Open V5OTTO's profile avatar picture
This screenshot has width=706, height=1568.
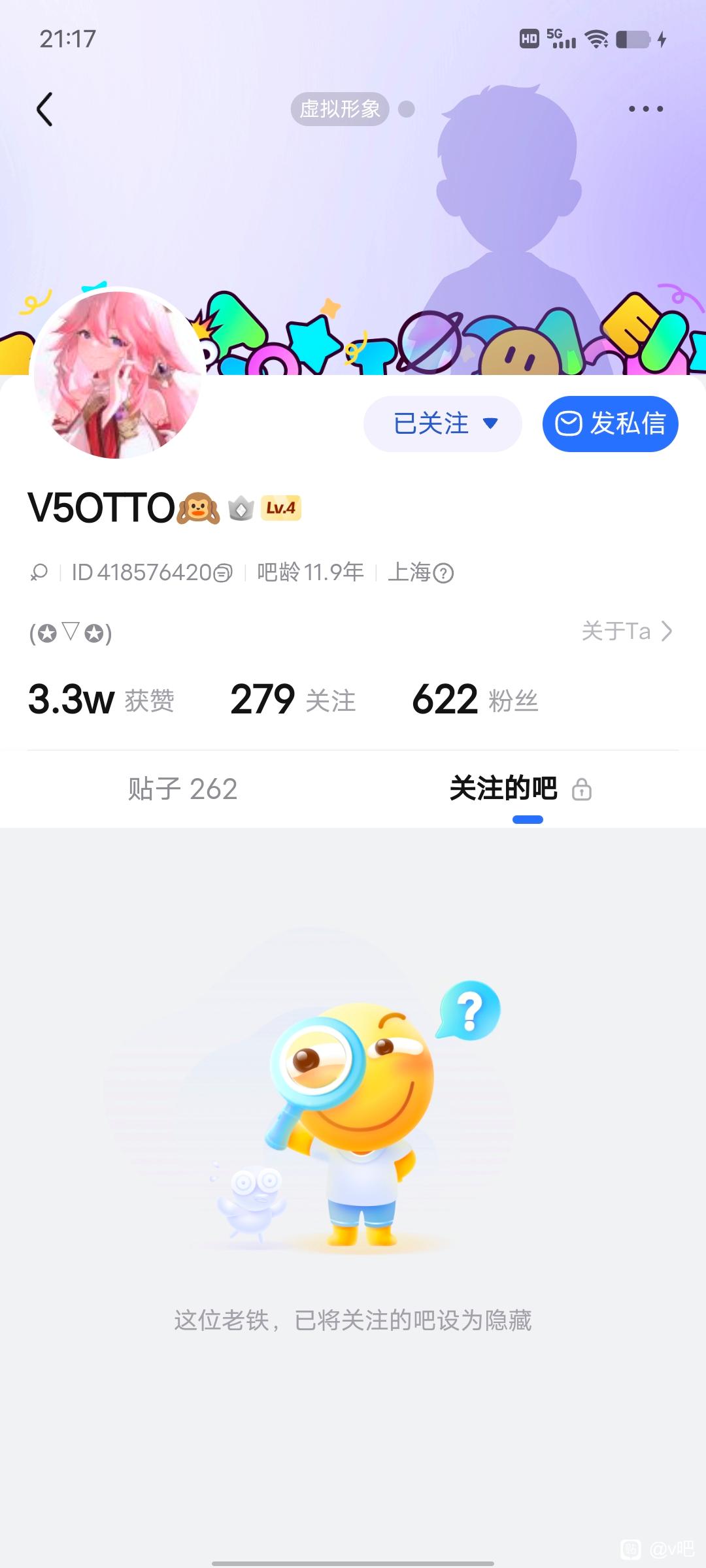118,374
